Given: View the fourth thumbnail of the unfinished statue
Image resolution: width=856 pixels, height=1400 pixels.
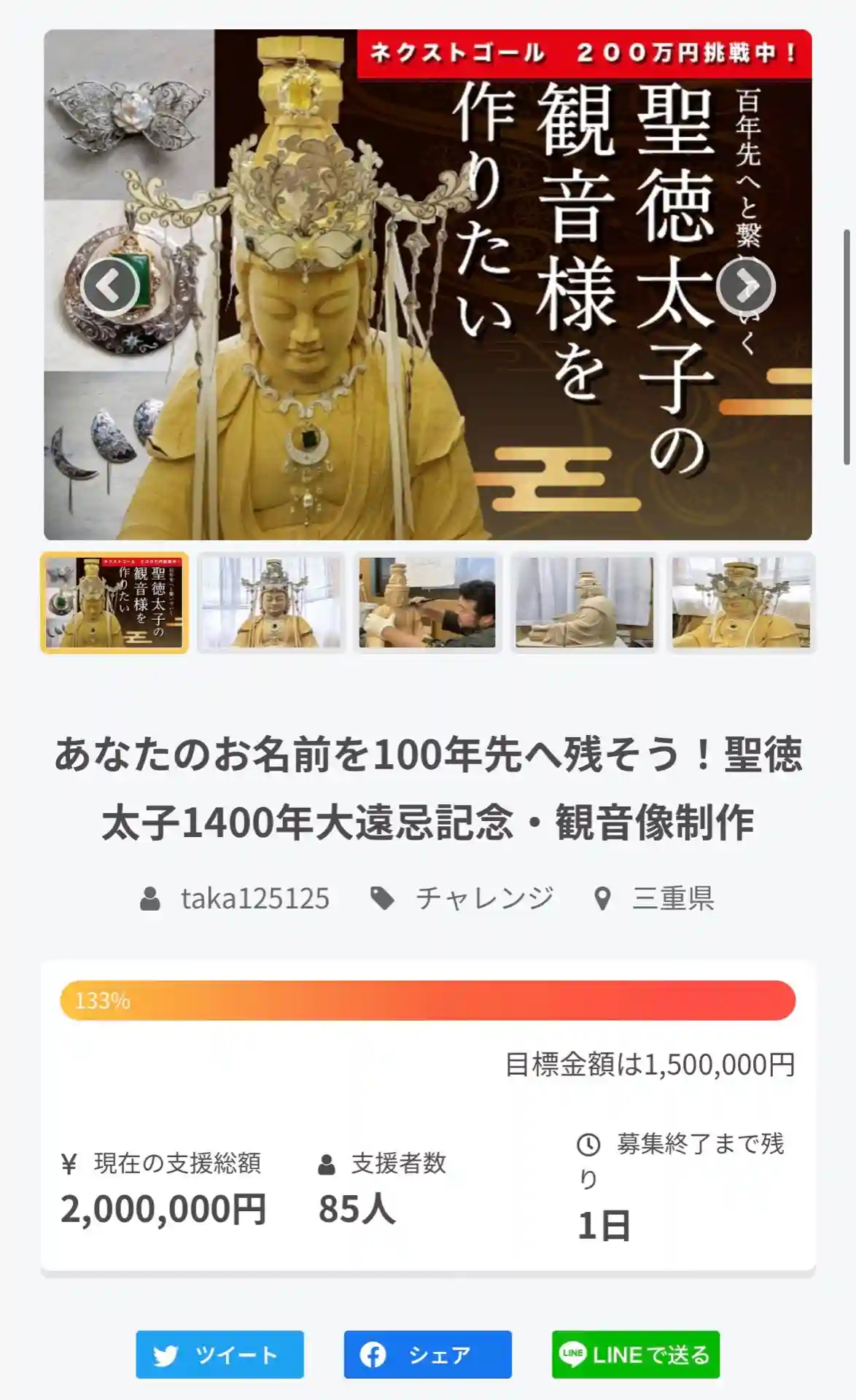Looking at the screenshot, I should coord(584,602).
